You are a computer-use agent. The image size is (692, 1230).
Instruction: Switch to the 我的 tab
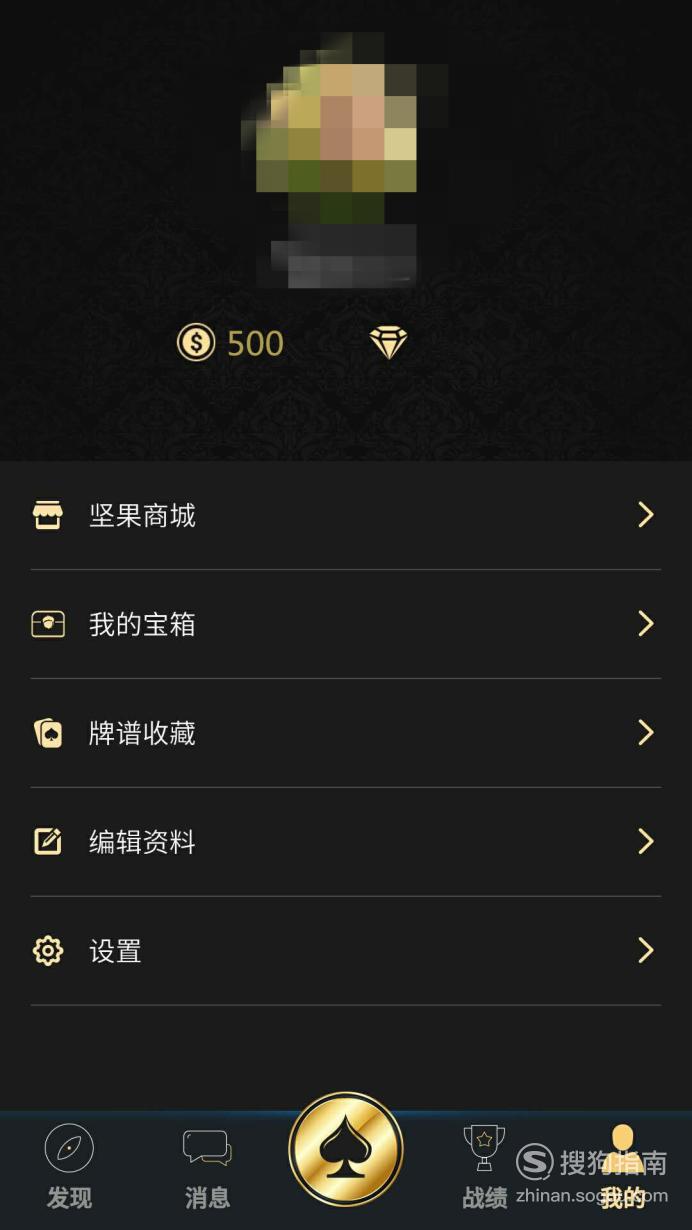click(622, 1166)
